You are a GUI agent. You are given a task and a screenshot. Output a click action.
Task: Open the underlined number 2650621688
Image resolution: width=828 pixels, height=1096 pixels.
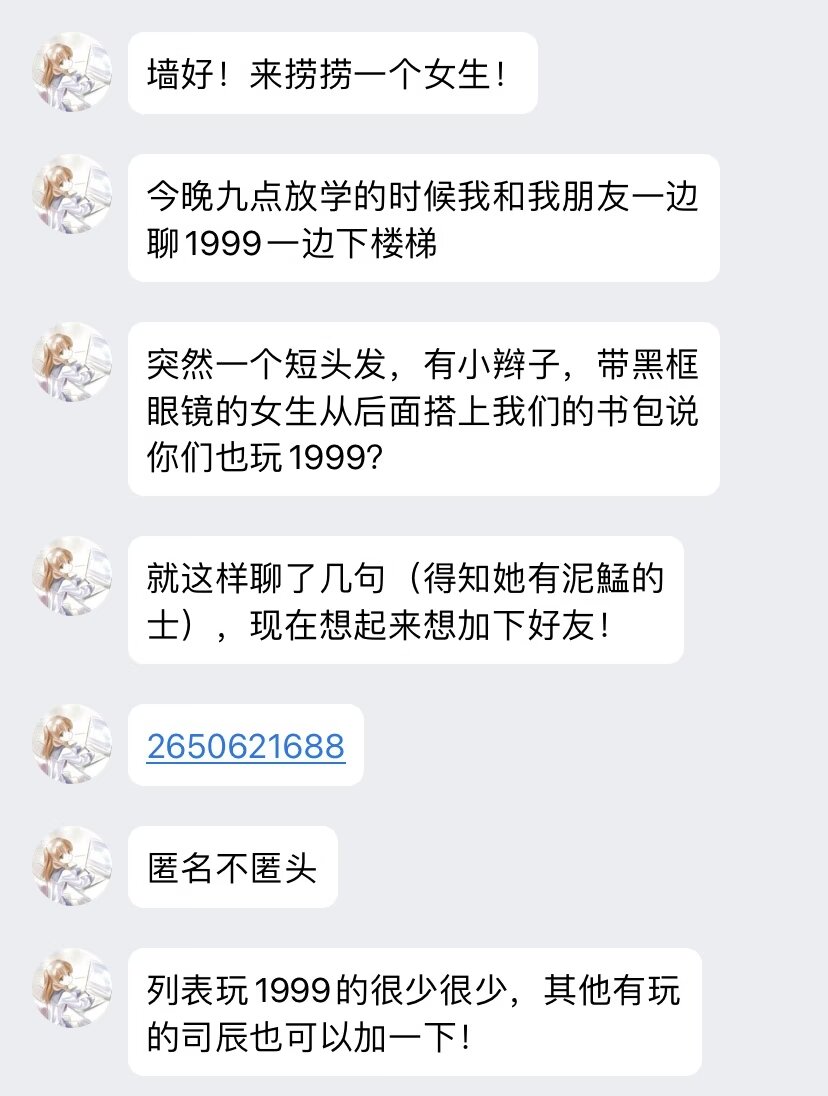pos(245,746)
